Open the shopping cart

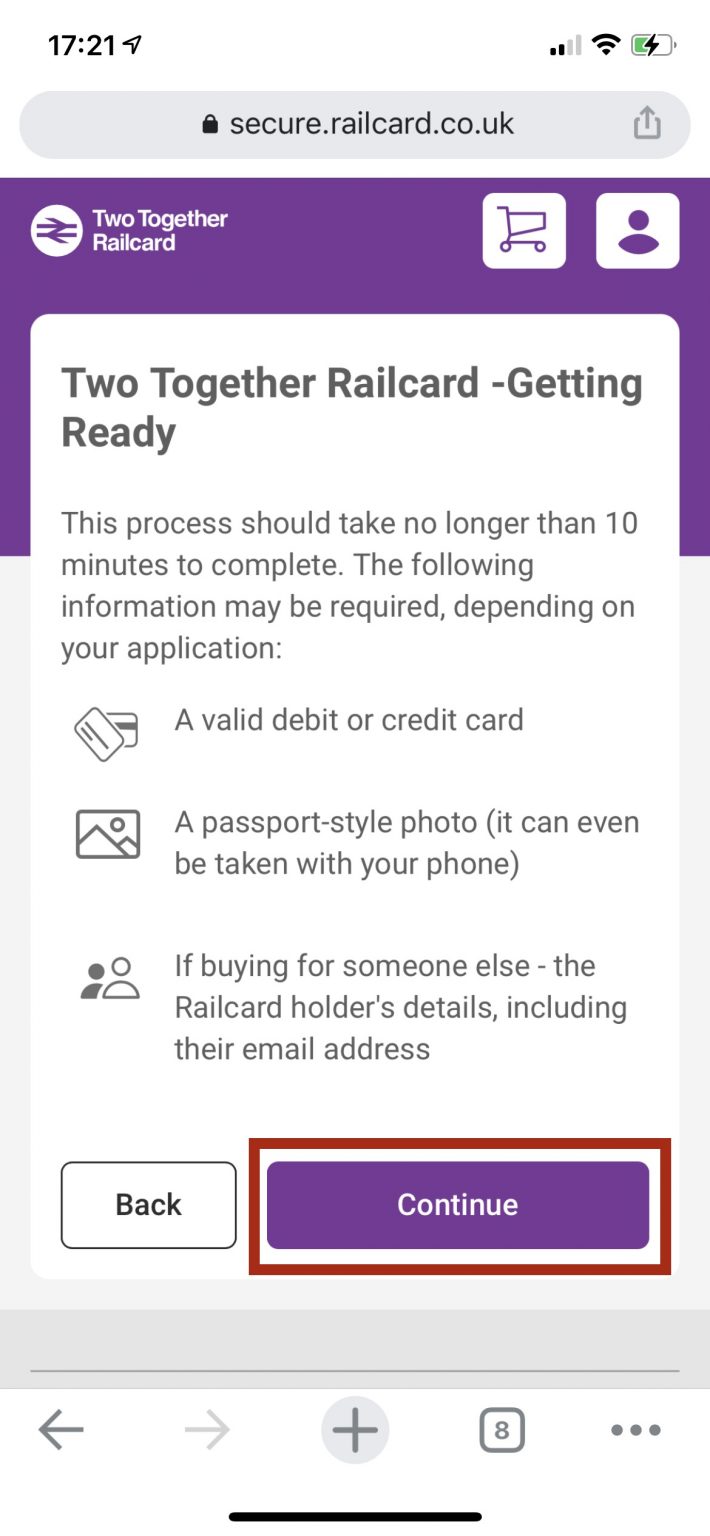coord(524,231)
